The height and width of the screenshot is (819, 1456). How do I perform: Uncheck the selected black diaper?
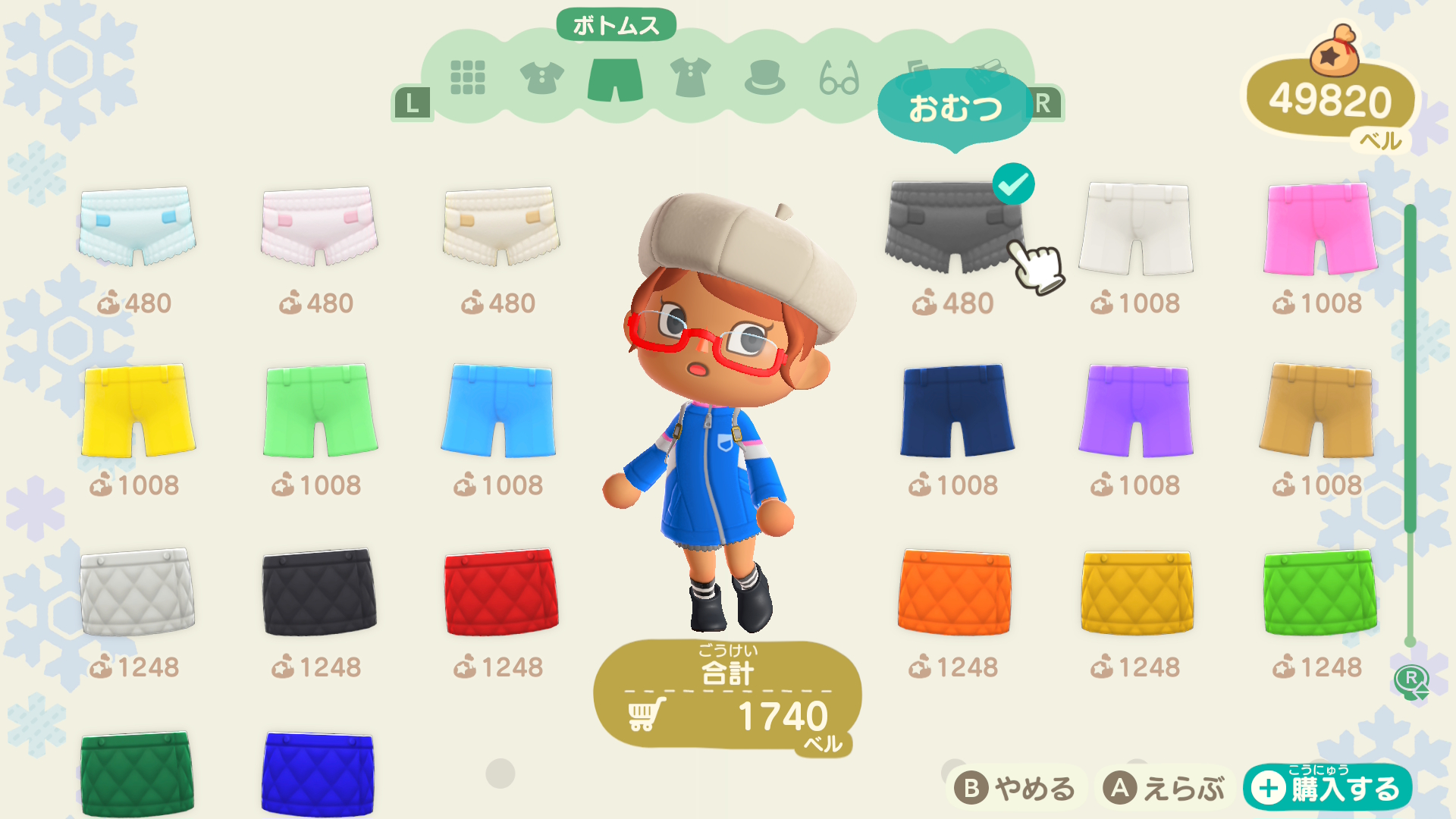coord(954,227)
